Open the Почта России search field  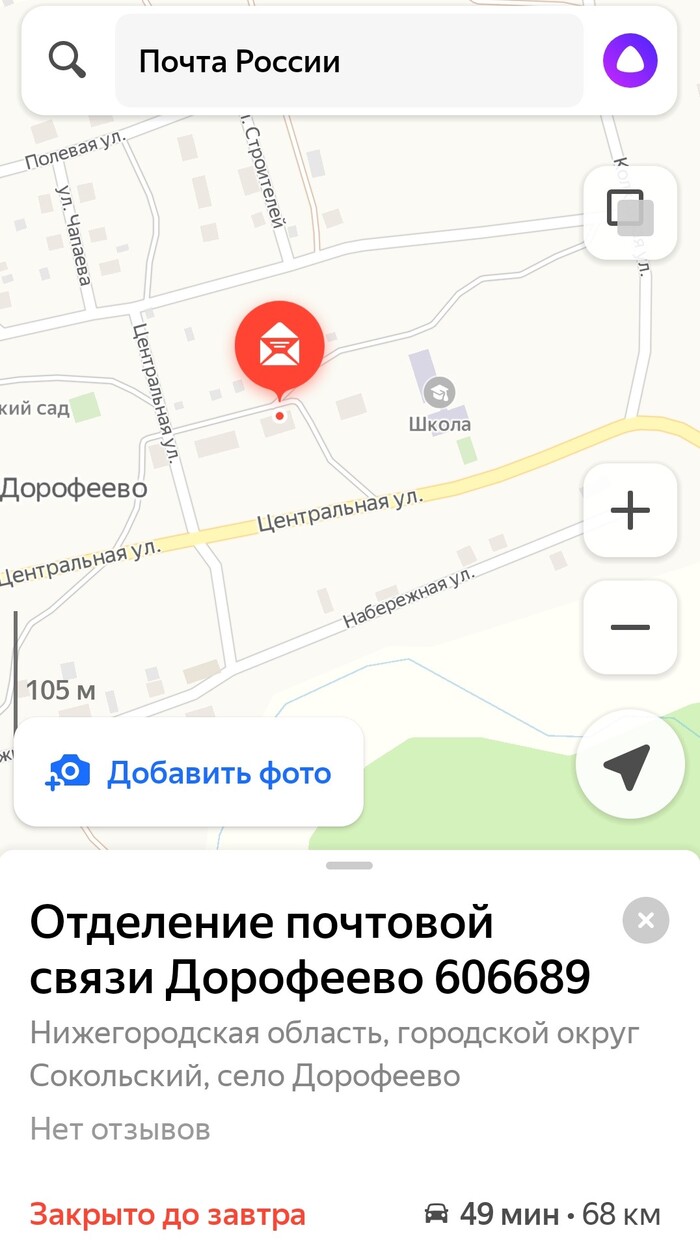(x=349, y=61)
